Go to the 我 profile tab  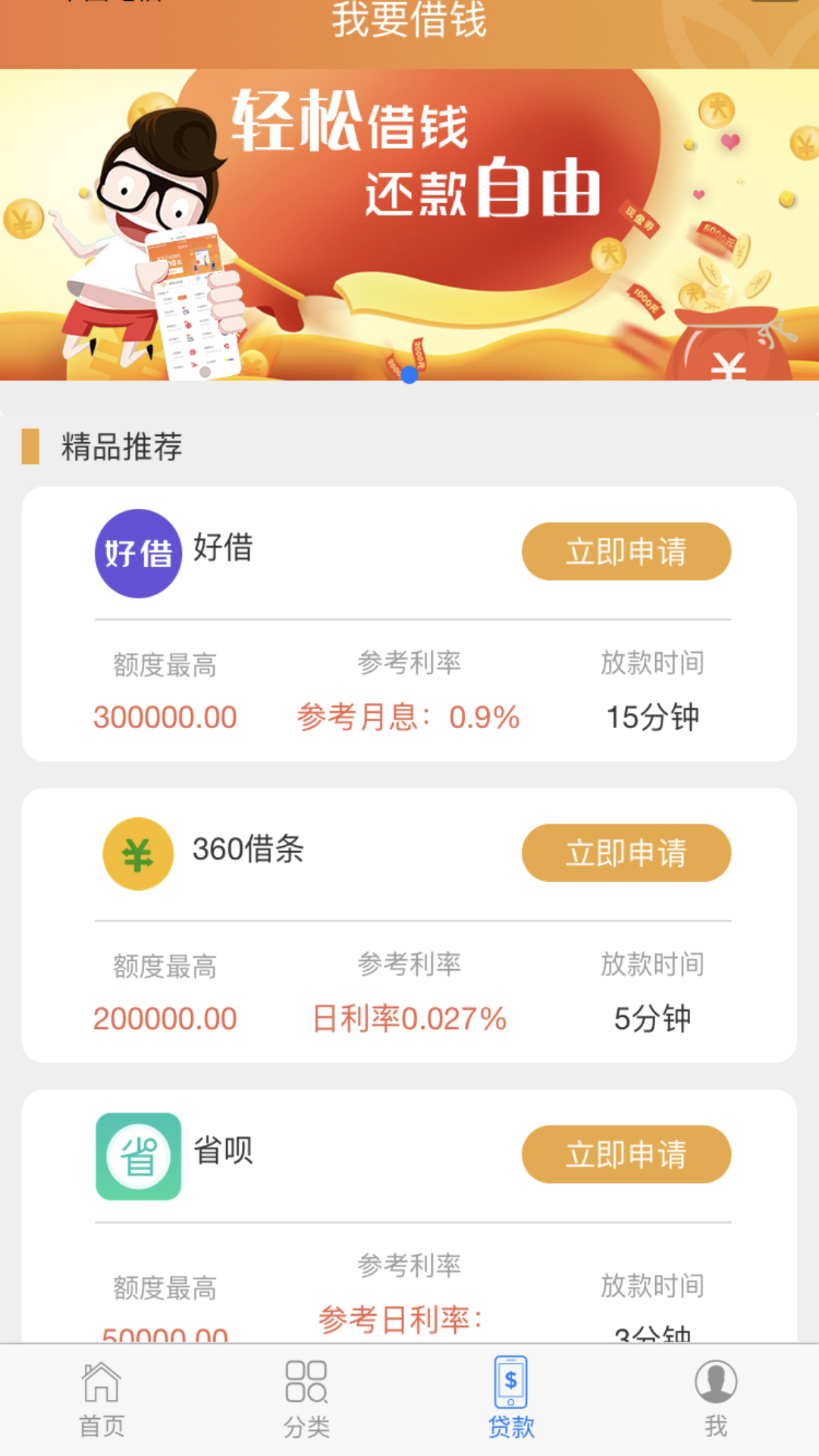click(x=716, y=1400)
